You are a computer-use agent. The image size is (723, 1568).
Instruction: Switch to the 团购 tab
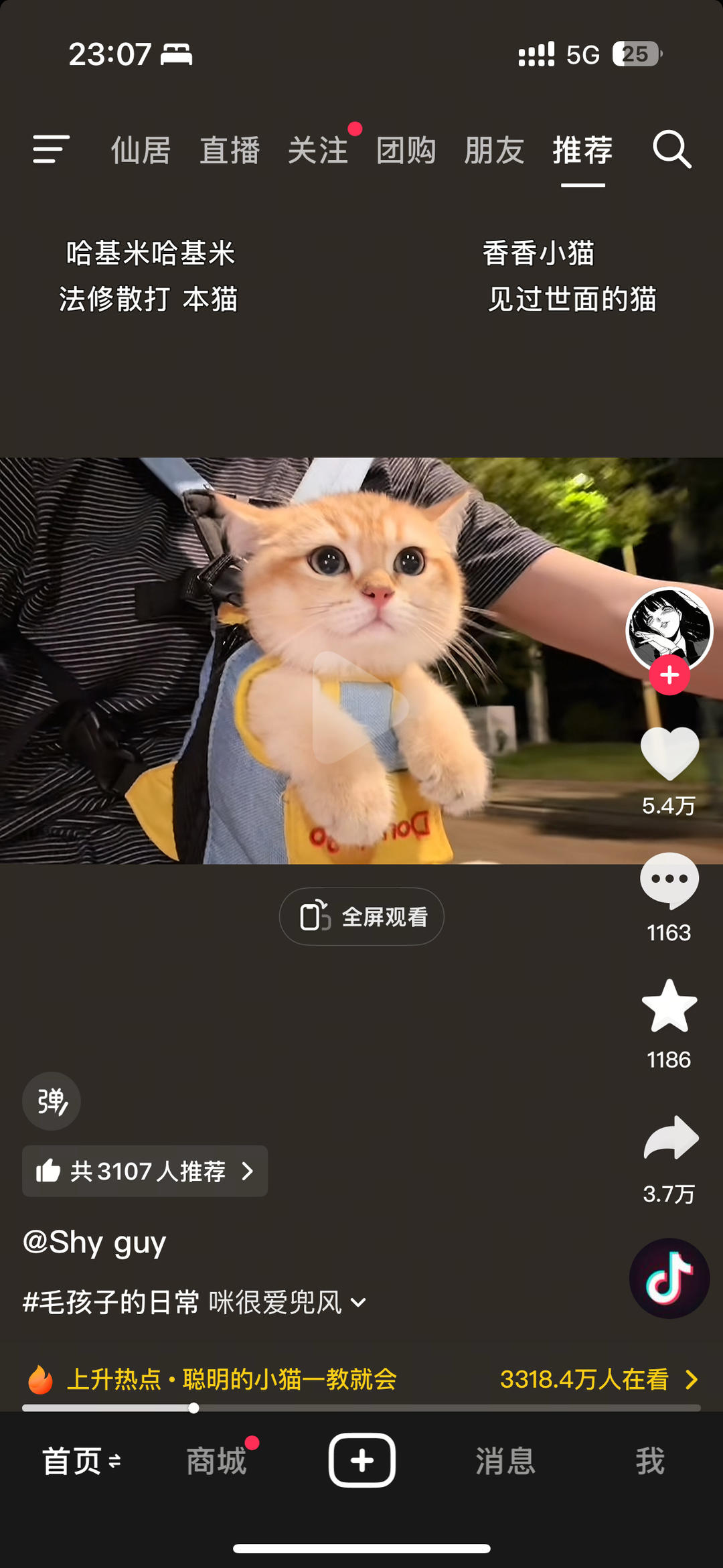point(406,150)
